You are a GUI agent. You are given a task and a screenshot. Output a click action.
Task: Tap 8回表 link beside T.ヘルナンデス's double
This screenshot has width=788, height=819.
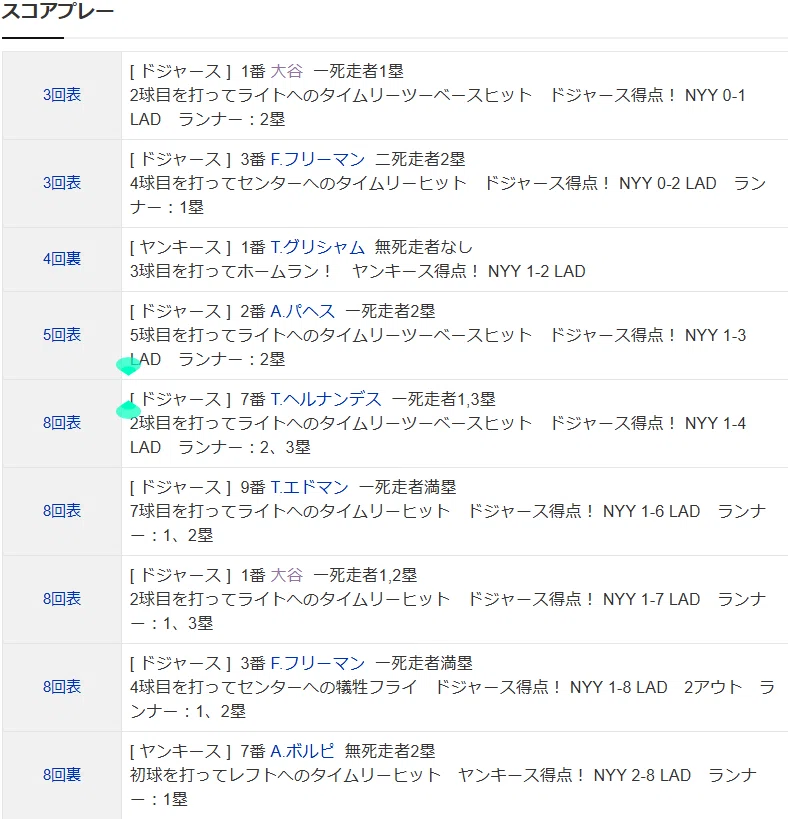coord(62,423)
